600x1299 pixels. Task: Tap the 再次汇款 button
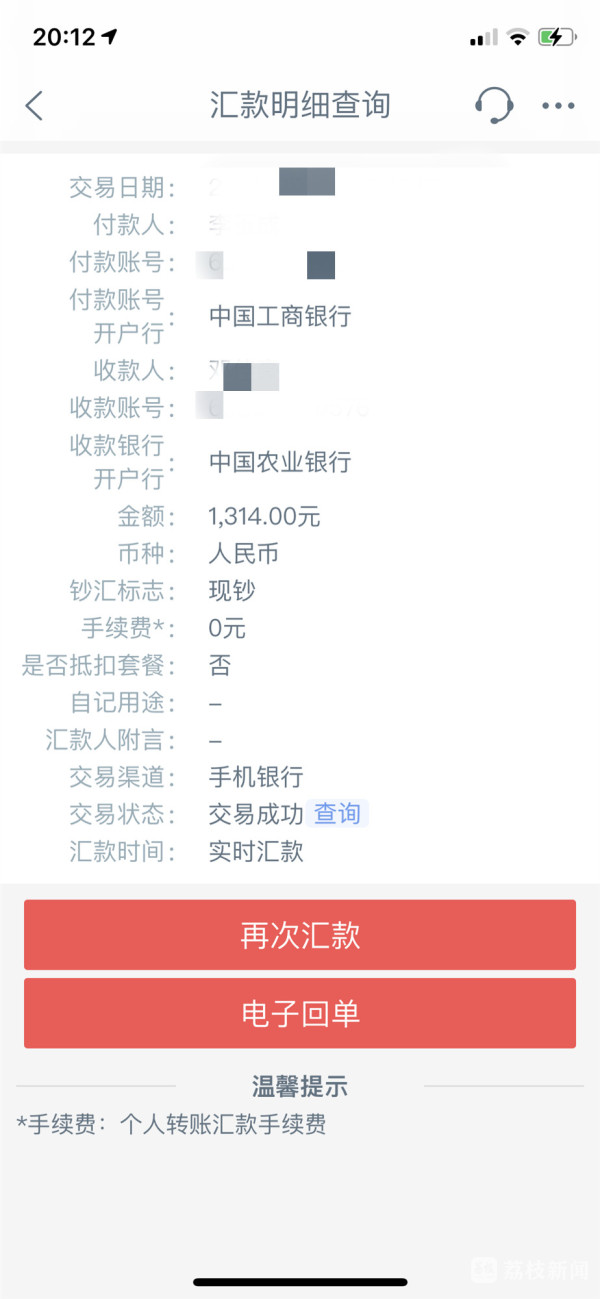(300, 935)
